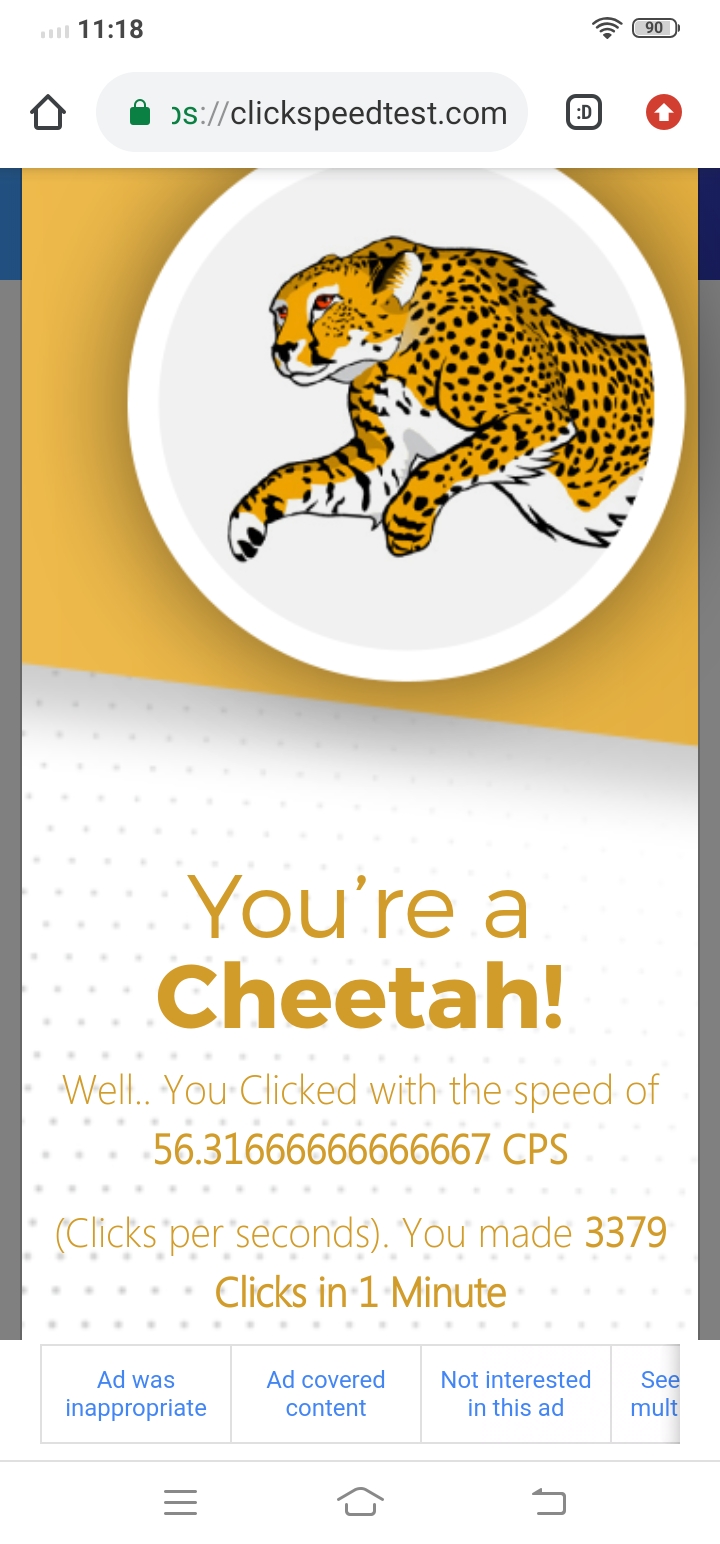Viewport: 720px width, 1544px height.
Task: Go back using system back button
Action: click(x=548, y=1501)
